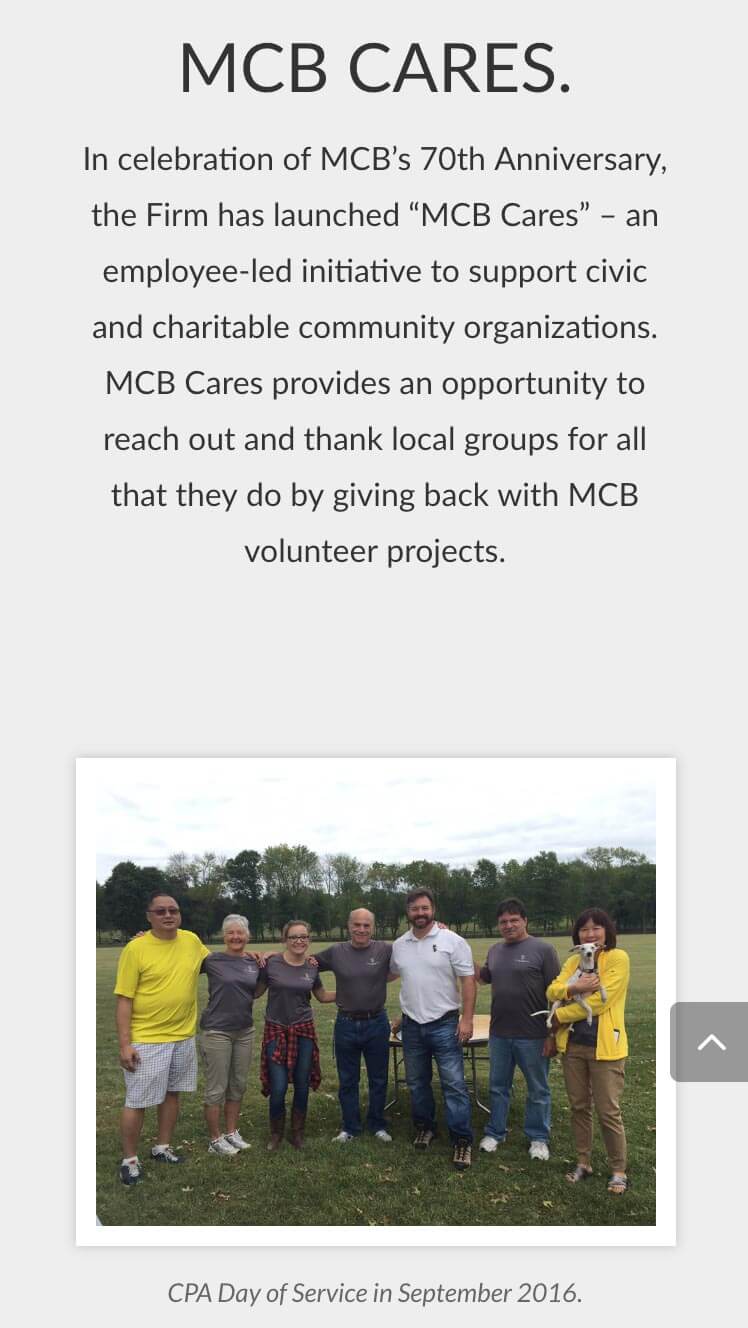The image size is (748, 1328).
Task: Tap the scroll-to-top arrow button
Action: [x=710, y=1042]
